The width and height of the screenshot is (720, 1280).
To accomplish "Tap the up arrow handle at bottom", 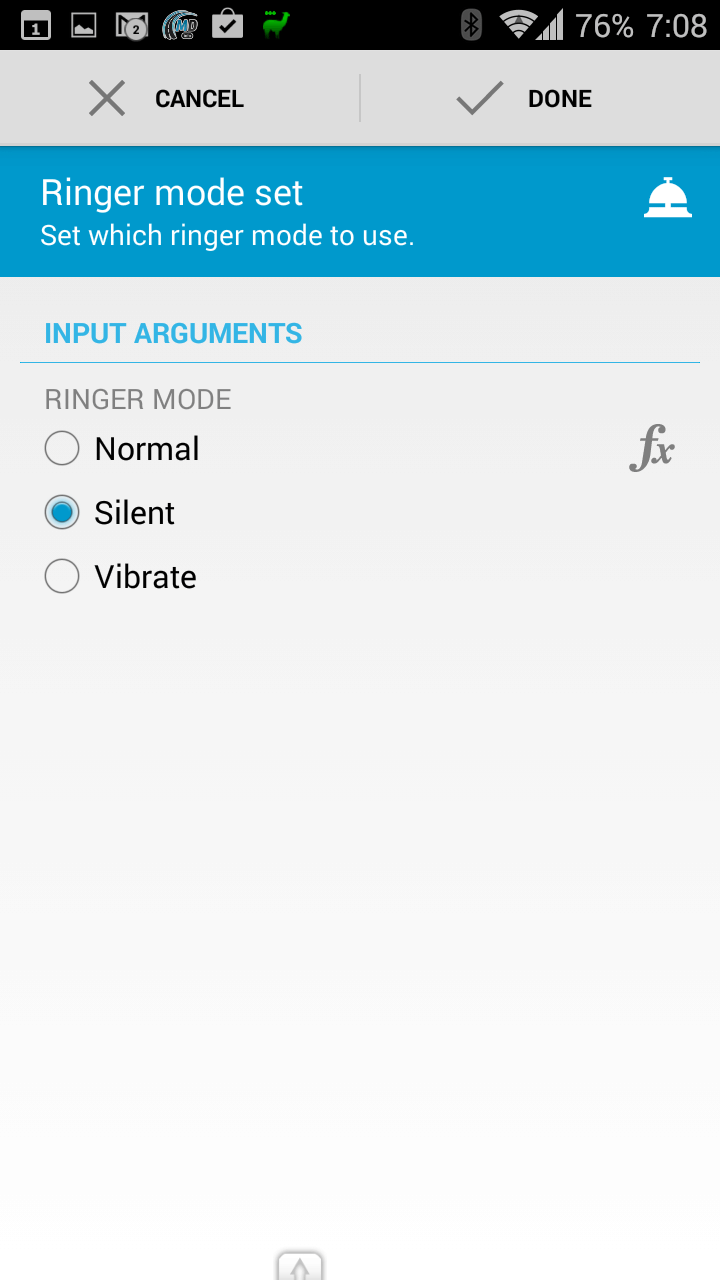I will tap(300, 1266).
